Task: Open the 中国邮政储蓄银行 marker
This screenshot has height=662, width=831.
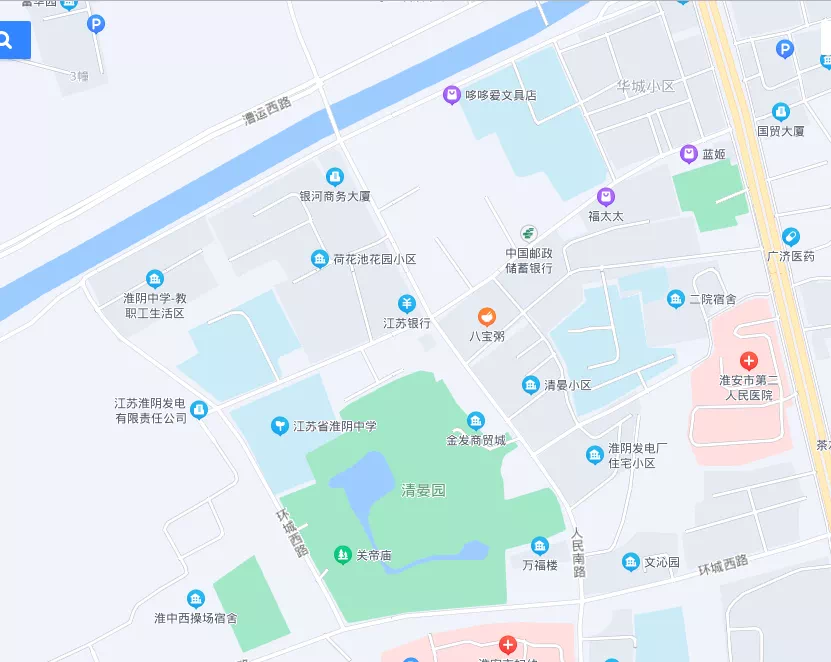Action: click(x=528, y=233)
